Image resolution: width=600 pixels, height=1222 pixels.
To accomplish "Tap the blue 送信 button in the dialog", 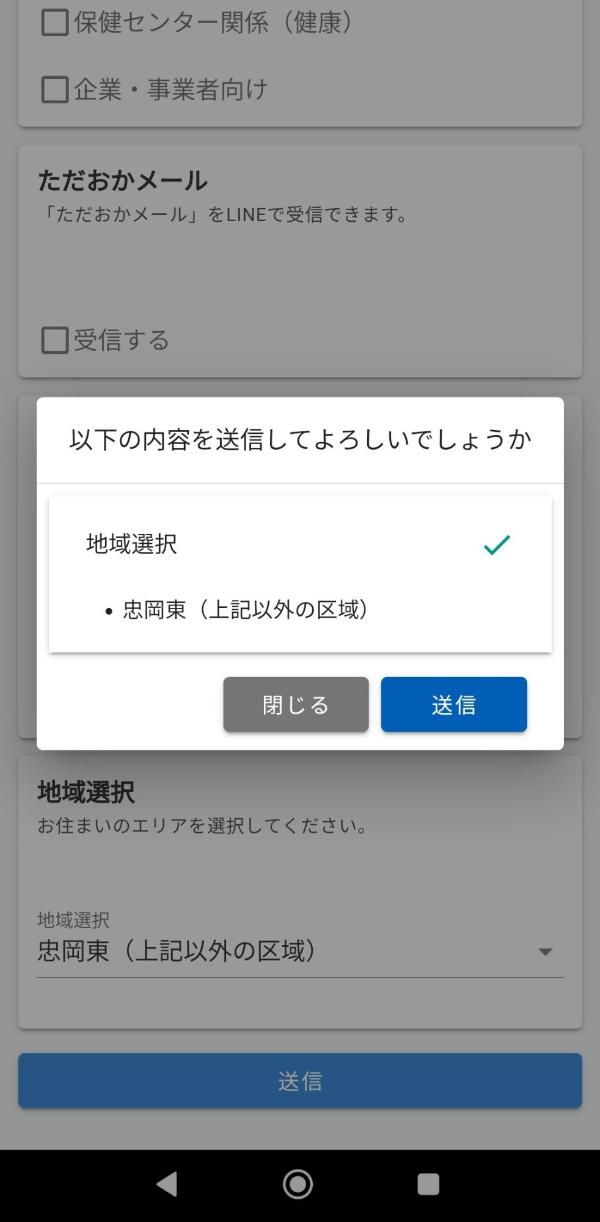I will [x=453, y=705].
